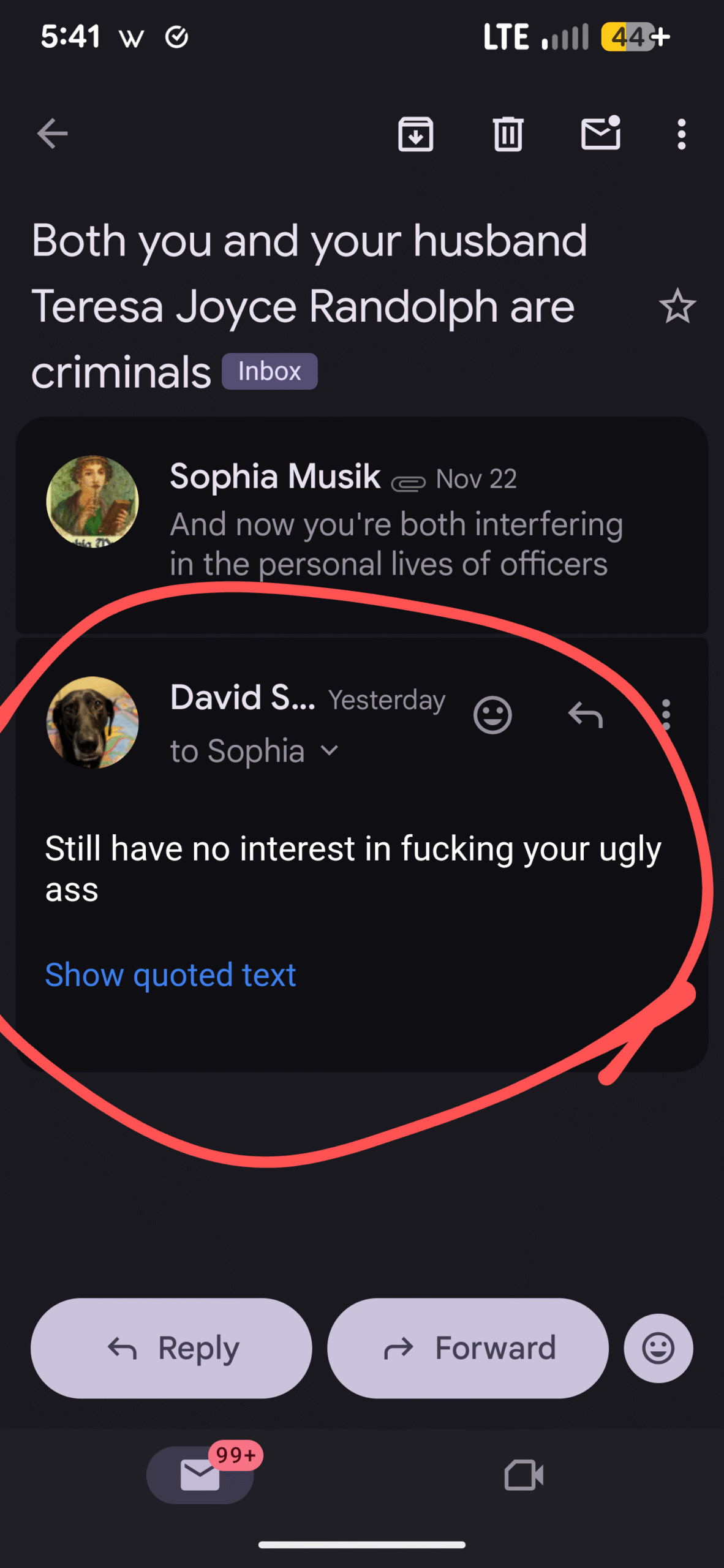
Task: Reply to David's message via arrow icon
Action: 586,715
